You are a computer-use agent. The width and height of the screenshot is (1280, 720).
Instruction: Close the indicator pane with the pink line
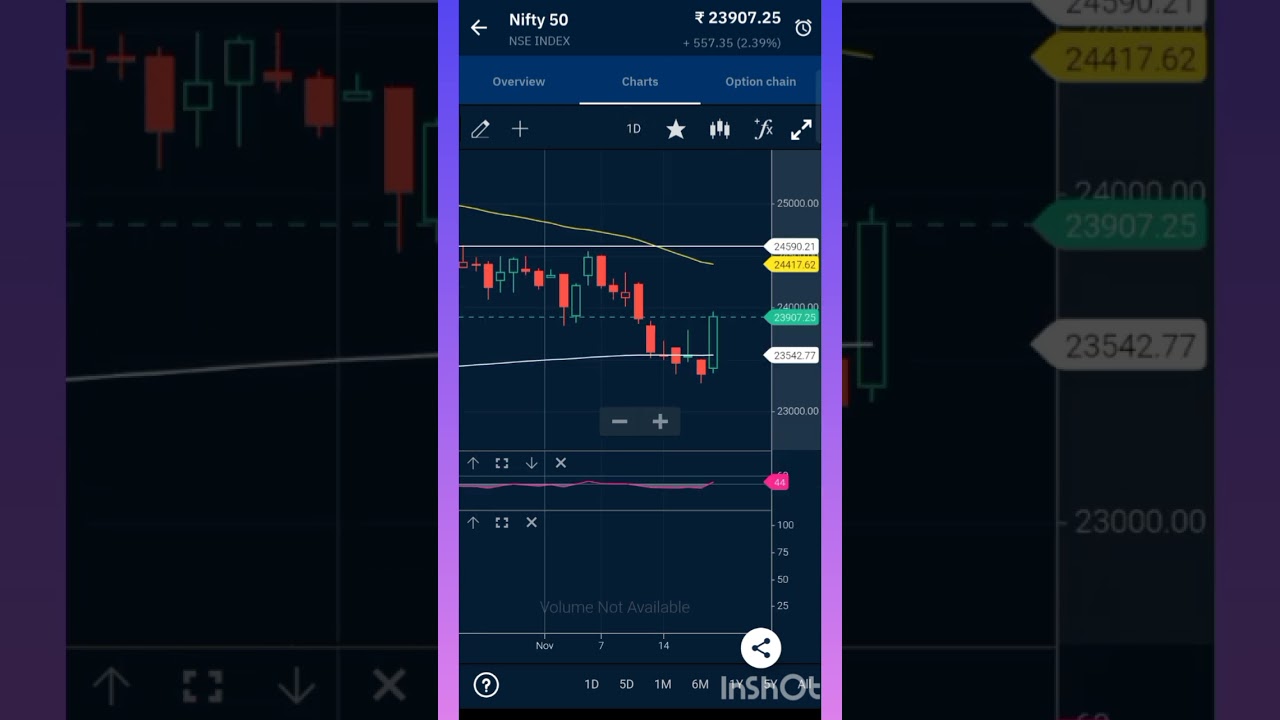[561, 463]
